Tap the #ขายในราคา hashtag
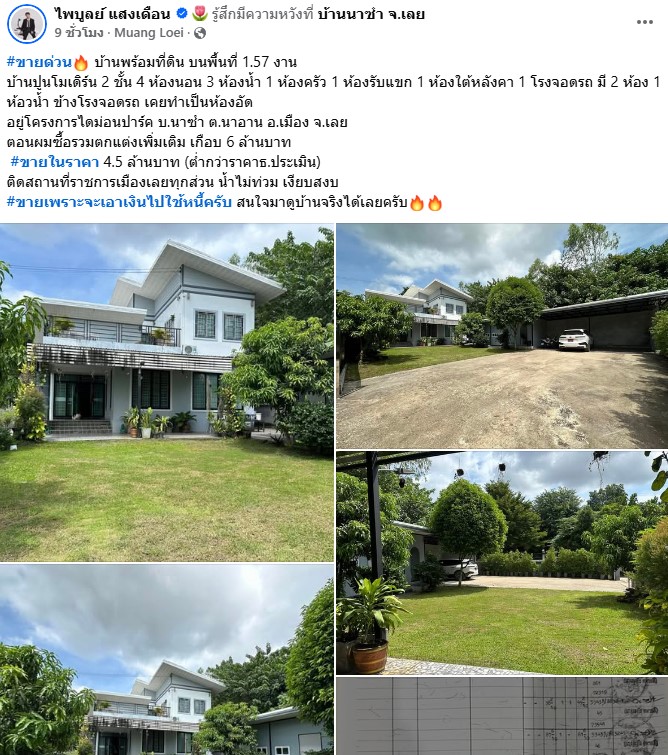Screen dimensions: 668x755 pyautogui.click(x=55, y=163)
